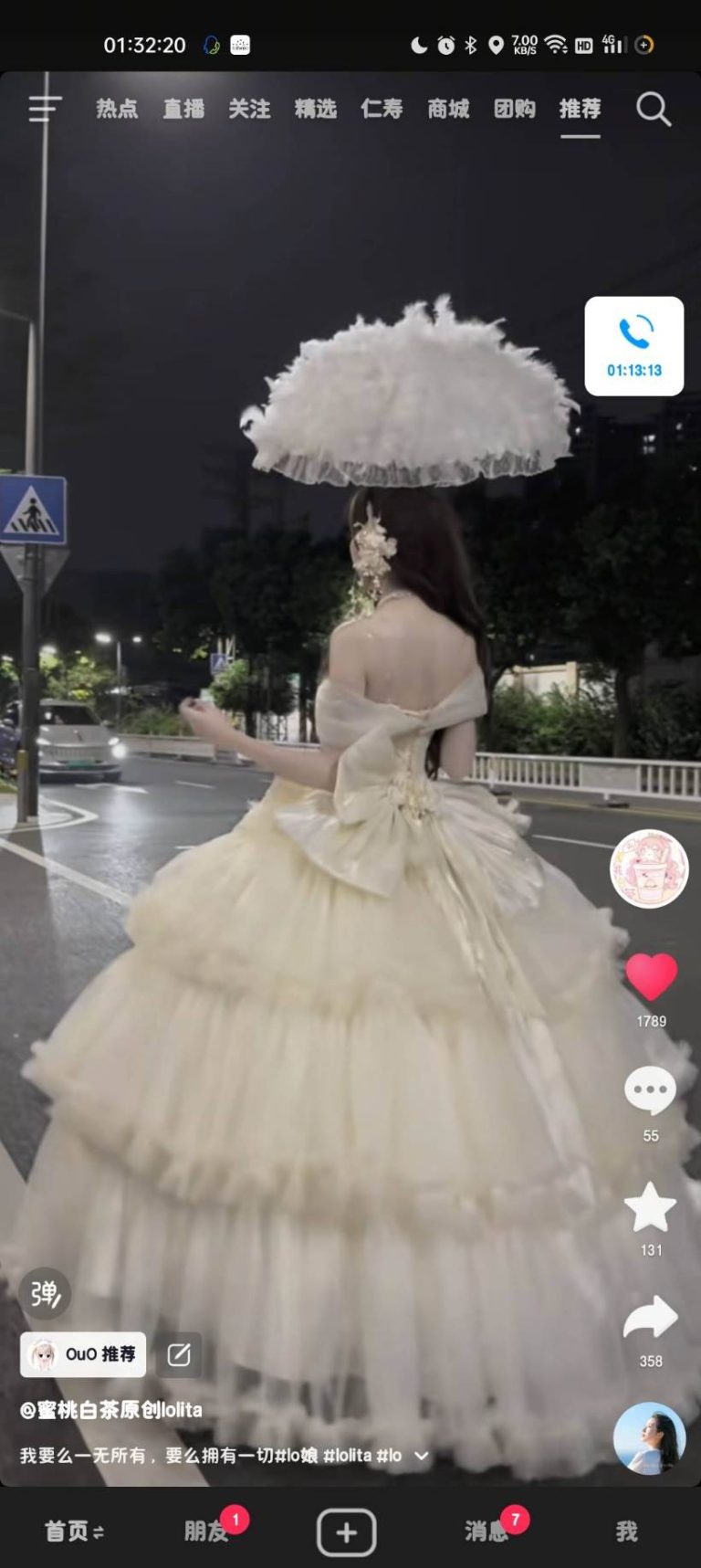Open the side drawer menu

pos(44,109)
